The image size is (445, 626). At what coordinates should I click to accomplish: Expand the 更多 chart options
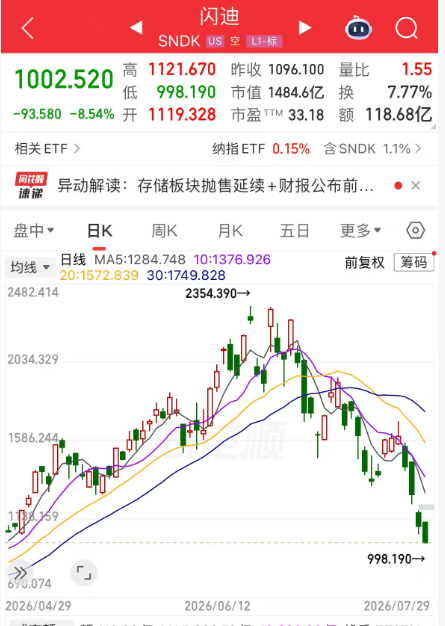(360, 231)
